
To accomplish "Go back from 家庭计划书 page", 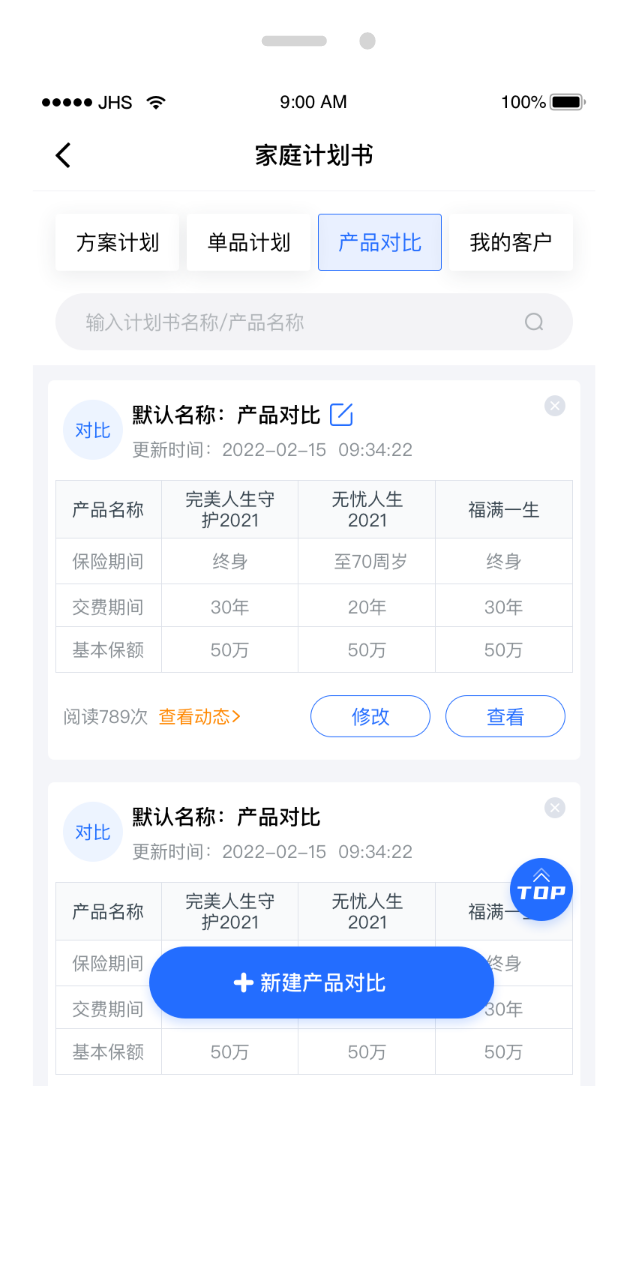I will 63,155.
